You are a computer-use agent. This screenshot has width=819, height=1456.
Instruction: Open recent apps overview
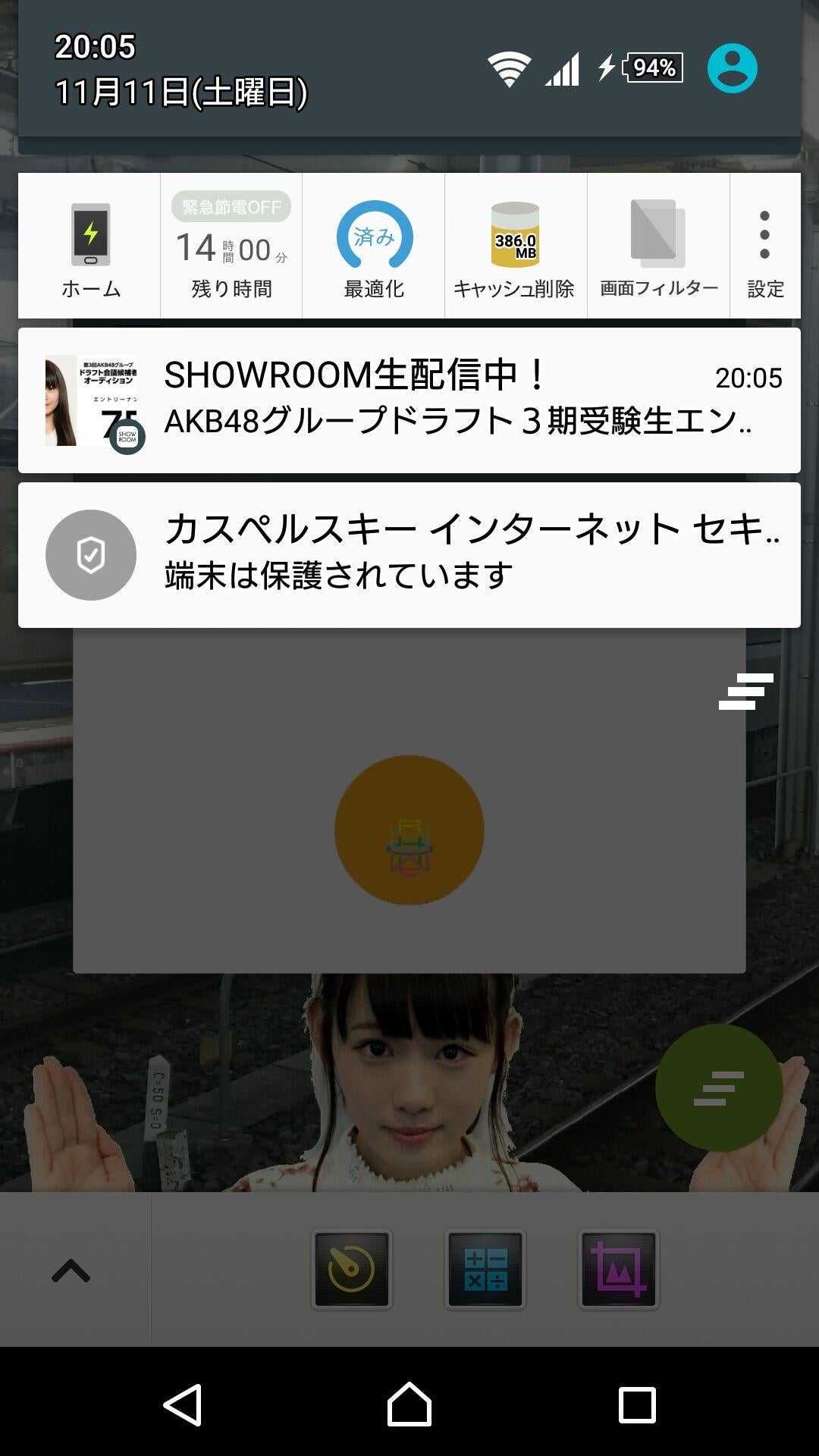pos(637,1404)
